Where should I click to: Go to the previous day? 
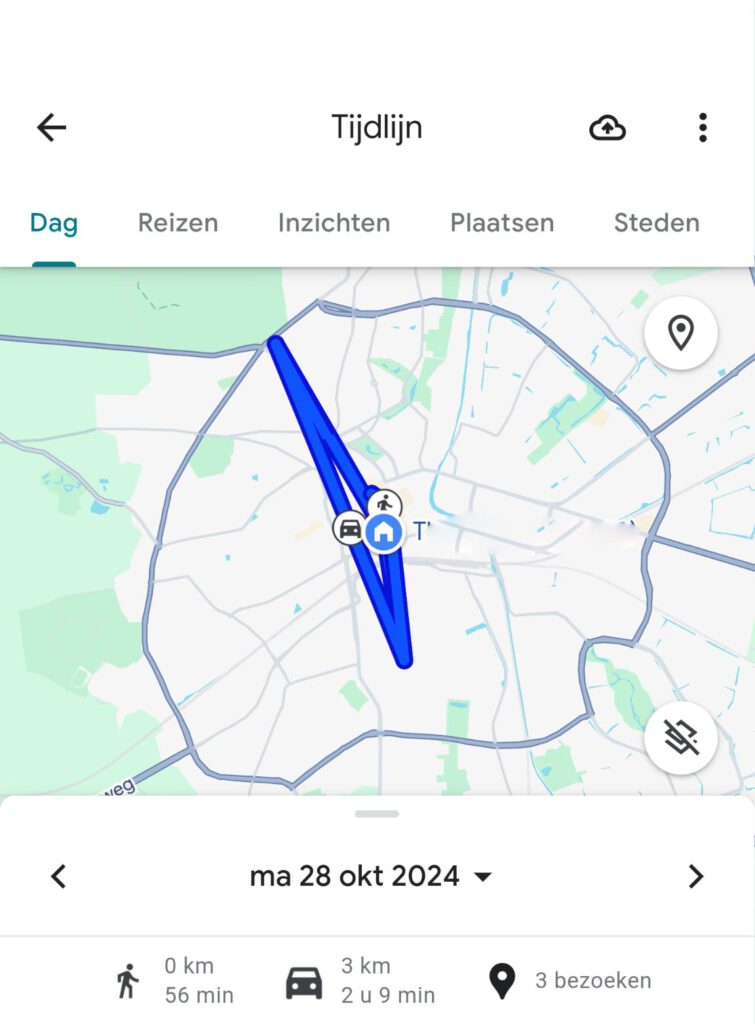pos(59,877)
